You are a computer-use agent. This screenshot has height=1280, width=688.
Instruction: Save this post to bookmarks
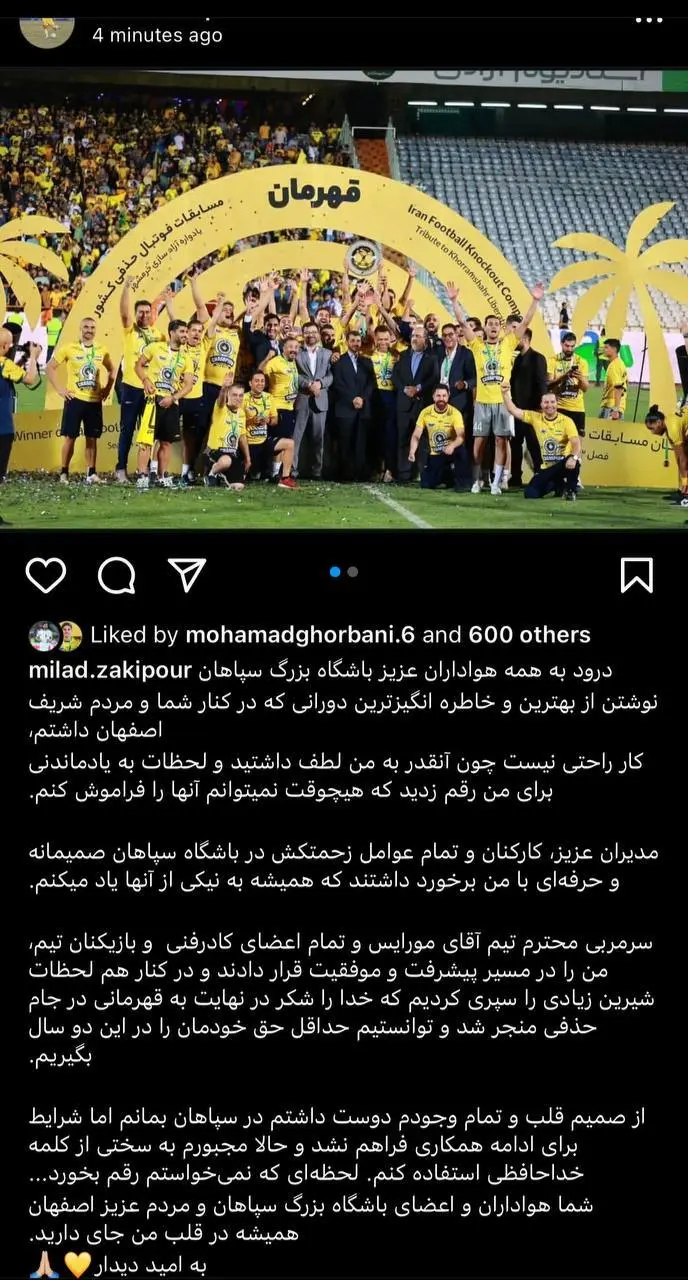tap(636, 575)
